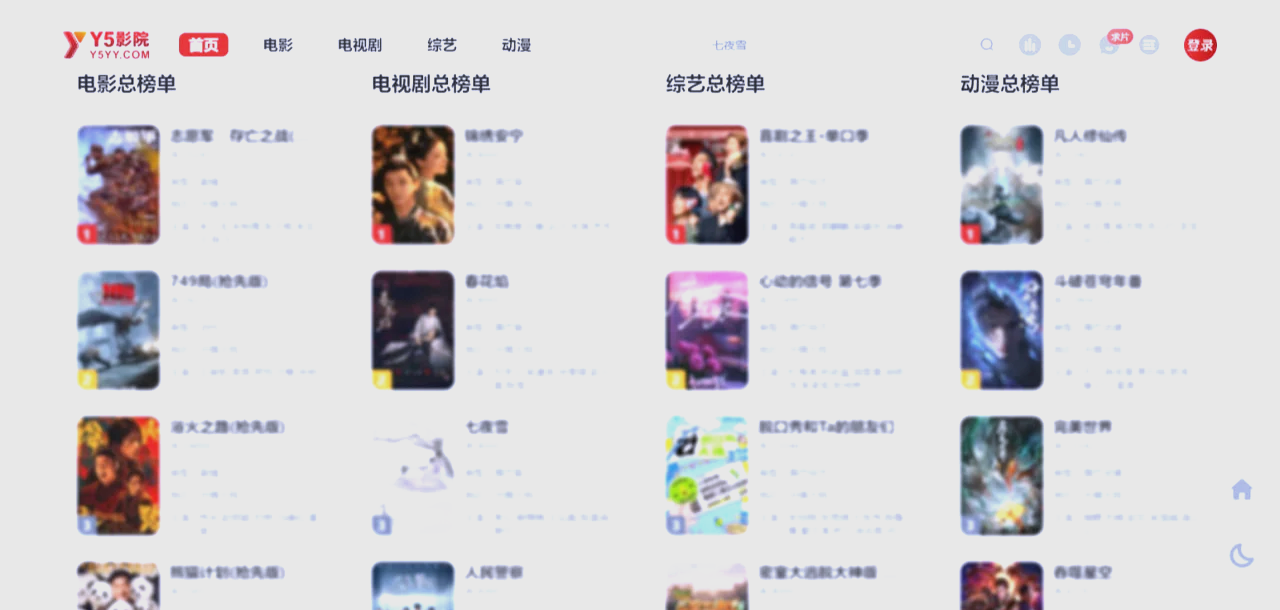Open the drama 春花焰

pyautogui.click(x=487, y=282)
